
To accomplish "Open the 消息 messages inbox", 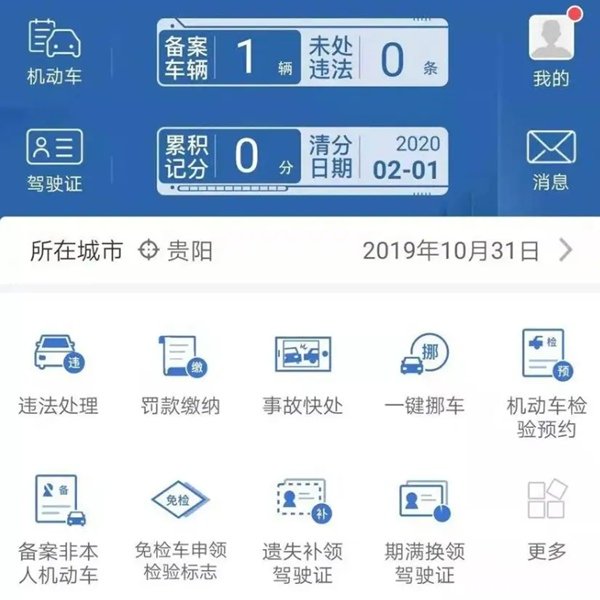I will point(551,160).
